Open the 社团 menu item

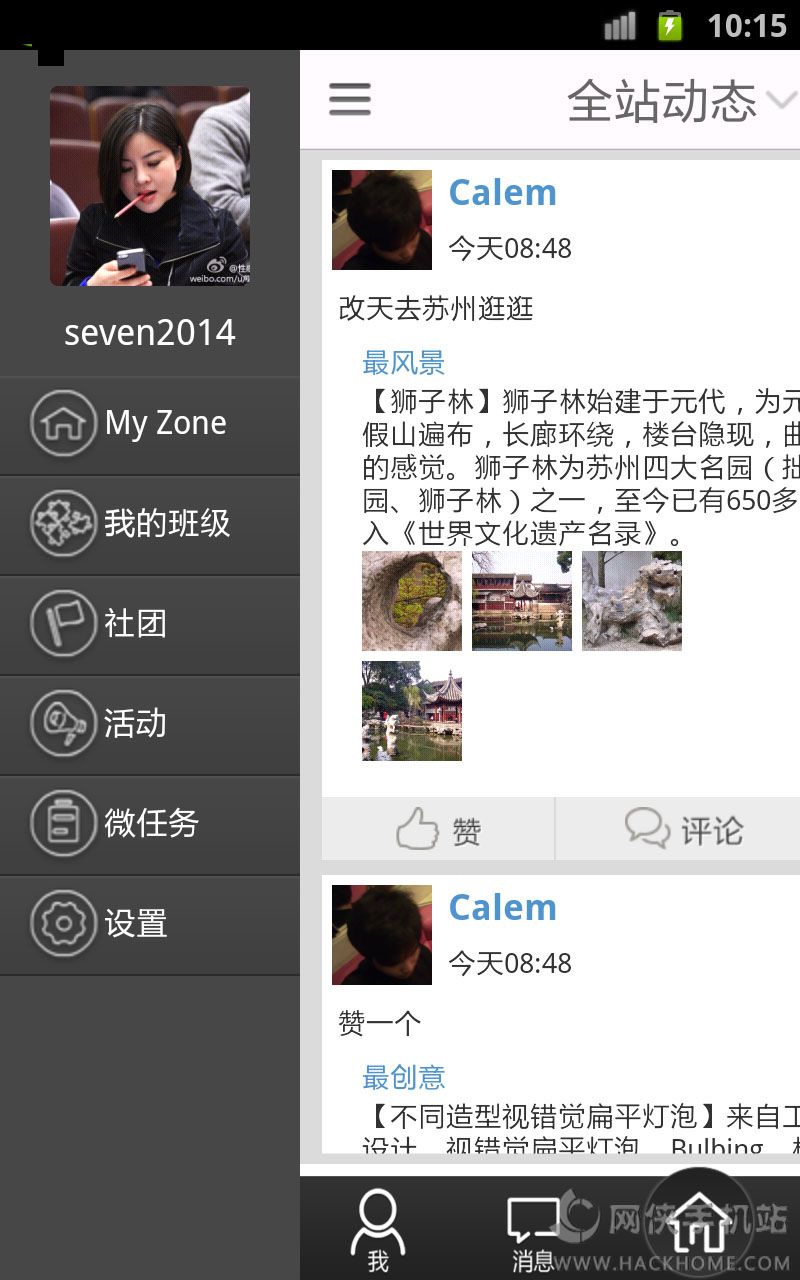(x=150, y=625)
